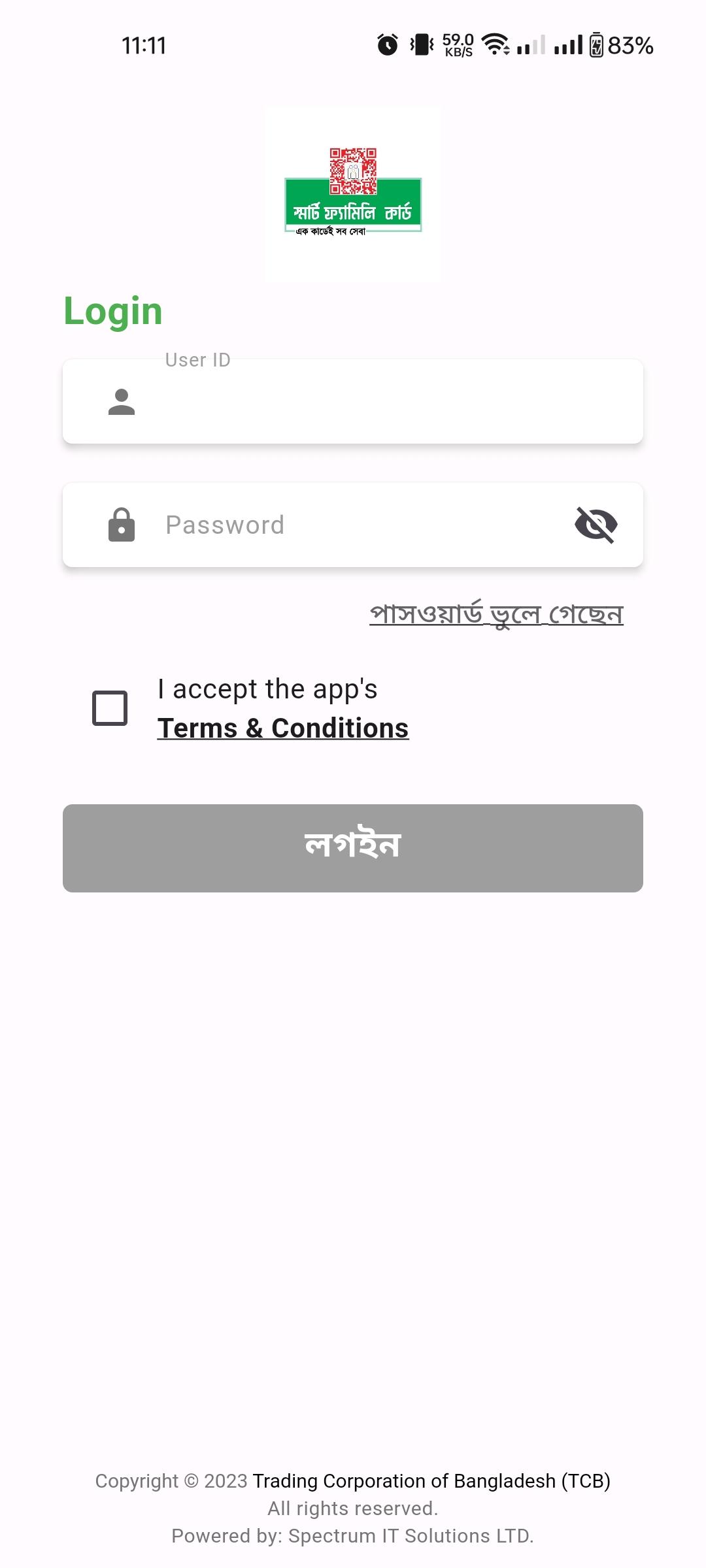Open the forgot password link in Bengali
The image size is (706, 1568).
click(496, 613)
